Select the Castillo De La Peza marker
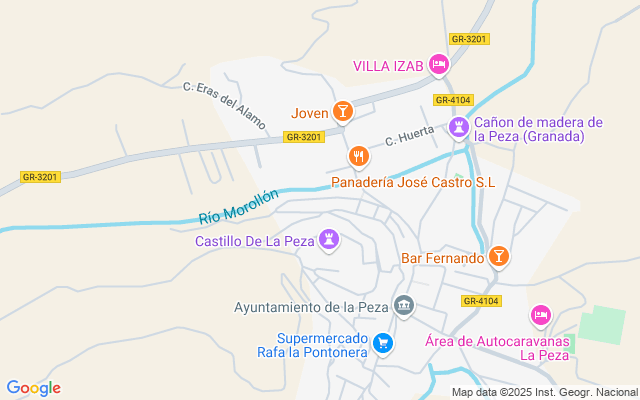This screenshot has width=640, height=400. (x=329, y=240)
